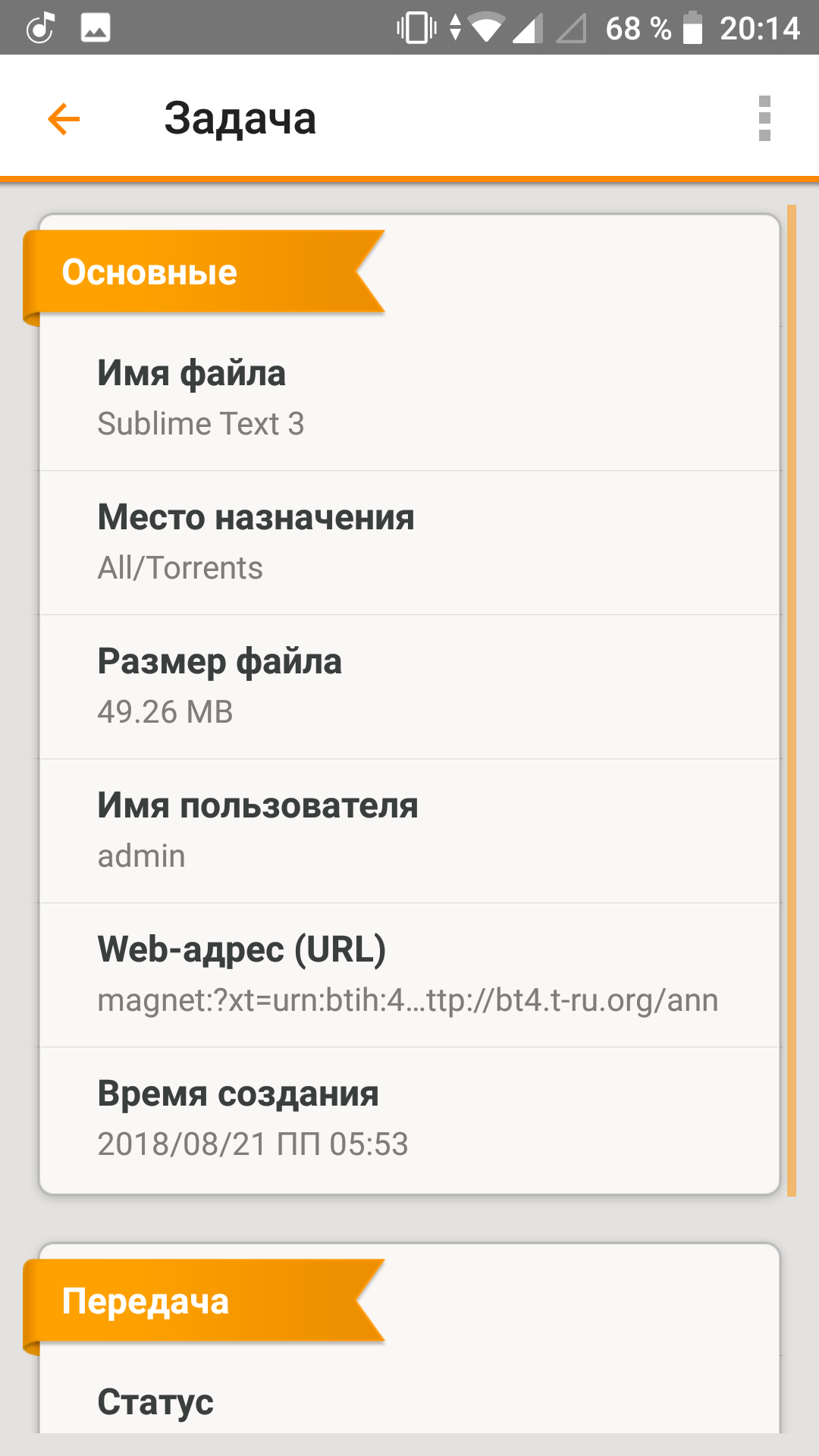Open the three-dot overflow menu
This screenshot has width=819, height=1456.
[x=764, y=118]
